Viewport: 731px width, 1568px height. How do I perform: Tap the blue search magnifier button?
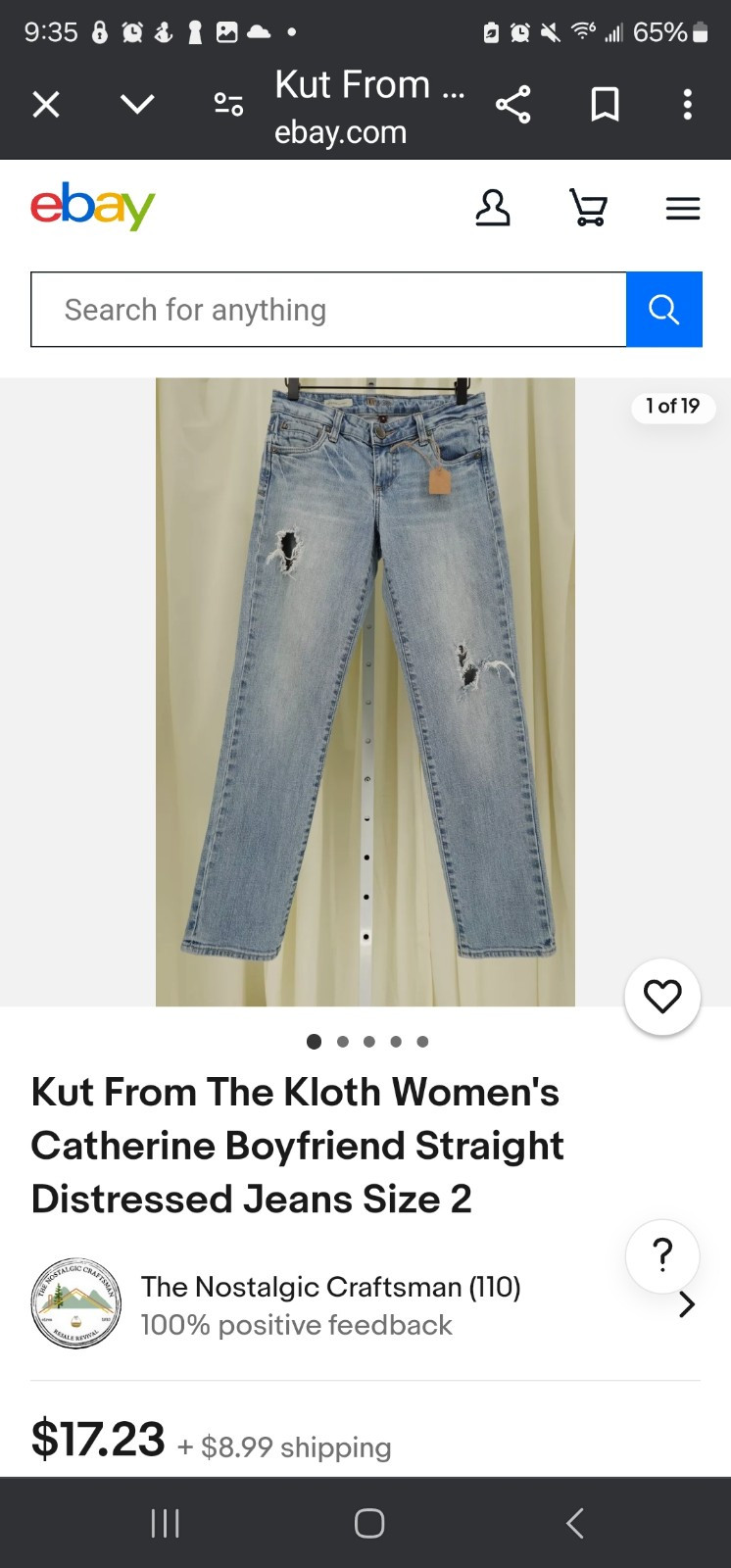(664, 310)
